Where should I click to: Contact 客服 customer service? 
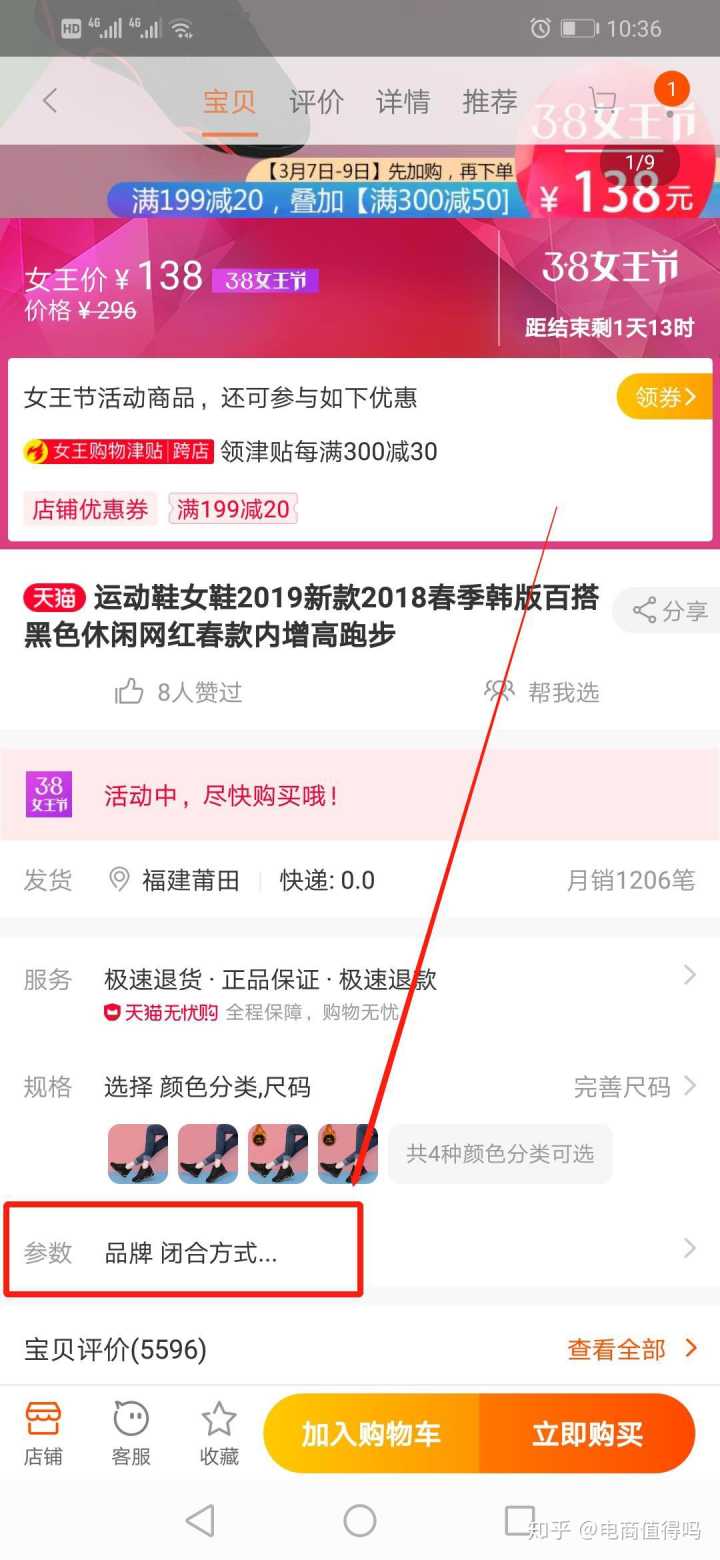point(131,1433)
